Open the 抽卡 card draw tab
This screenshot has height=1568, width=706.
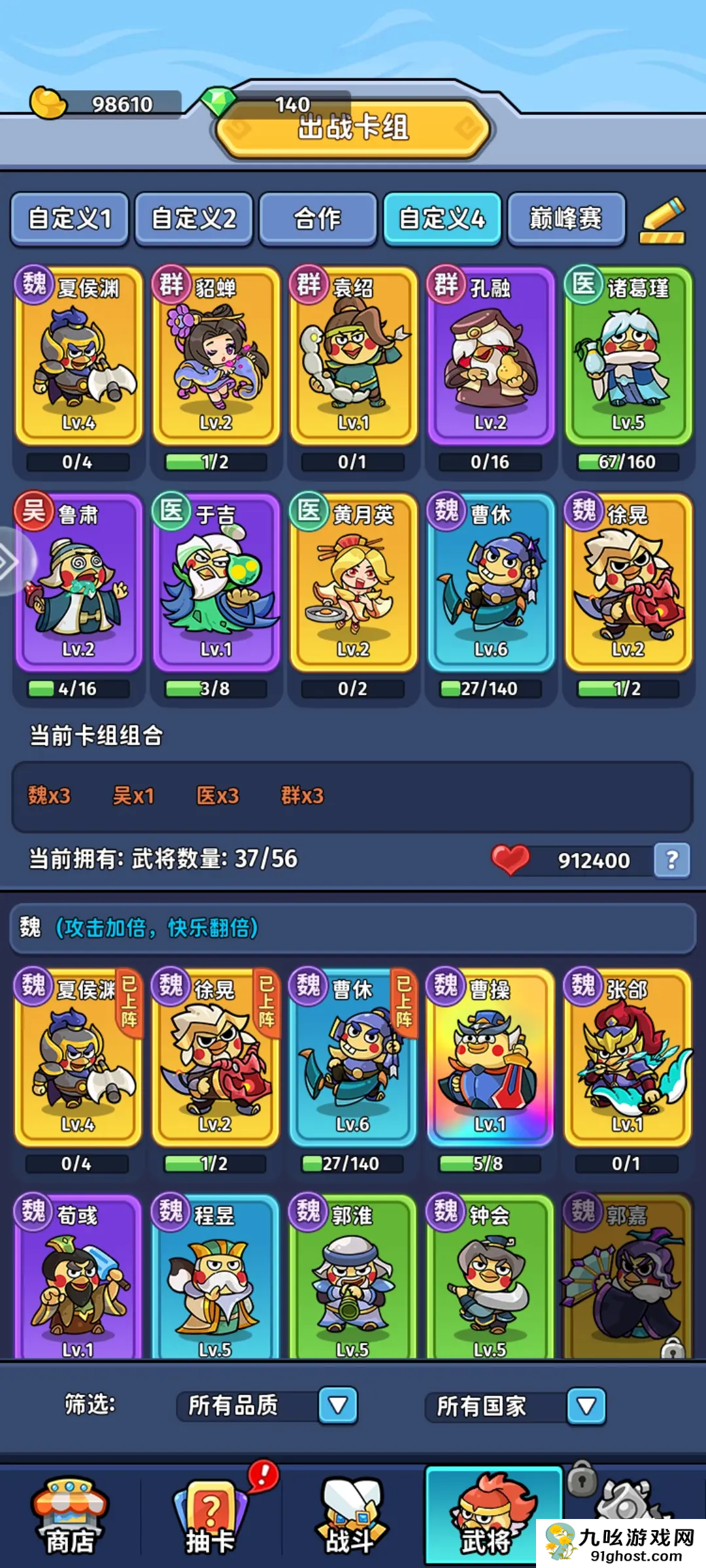pos(210,1516)
